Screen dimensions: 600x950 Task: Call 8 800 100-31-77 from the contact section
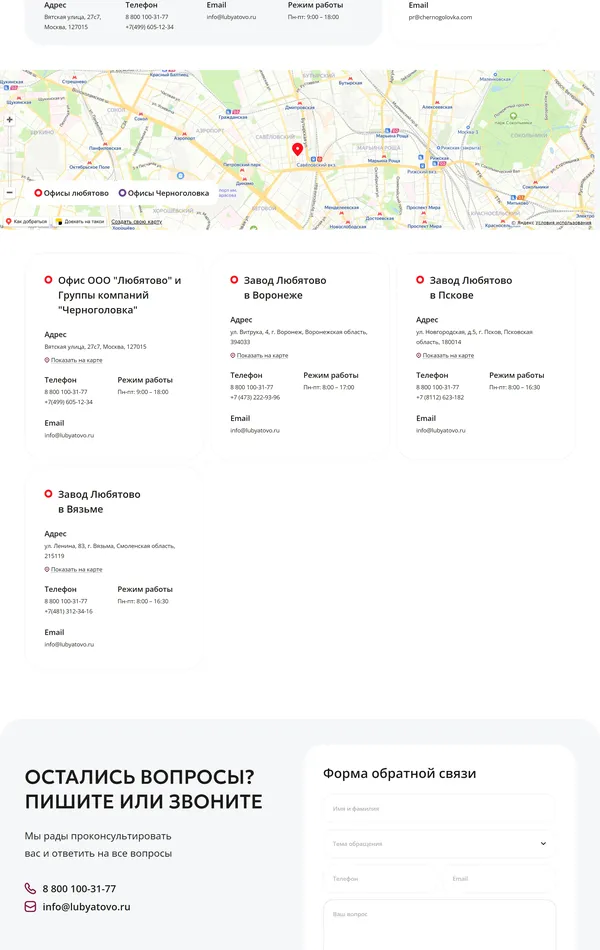(78, 889)
